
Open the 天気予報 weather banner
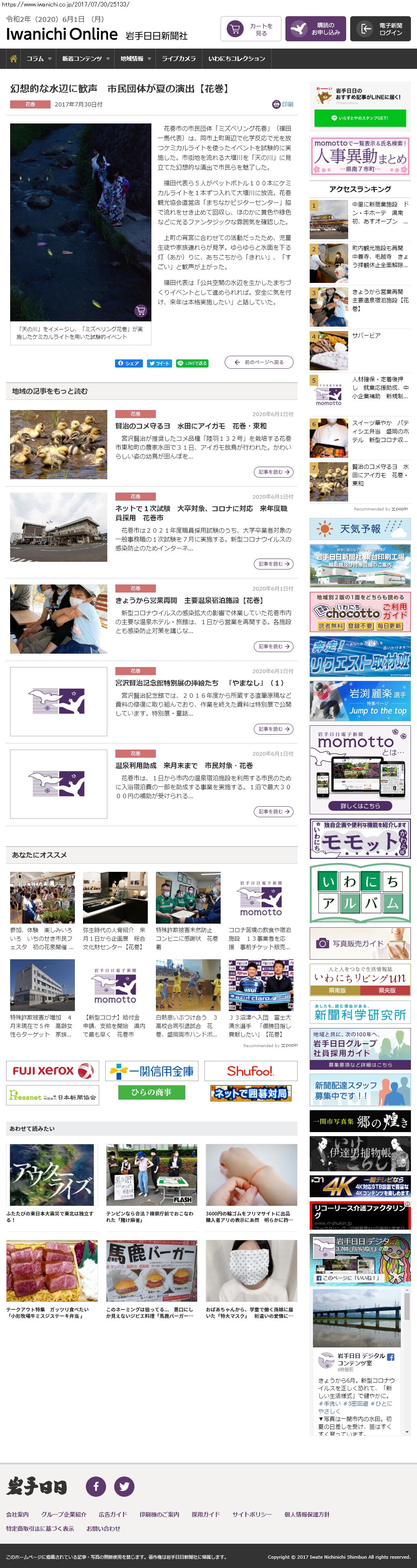[x=360, y=529]
